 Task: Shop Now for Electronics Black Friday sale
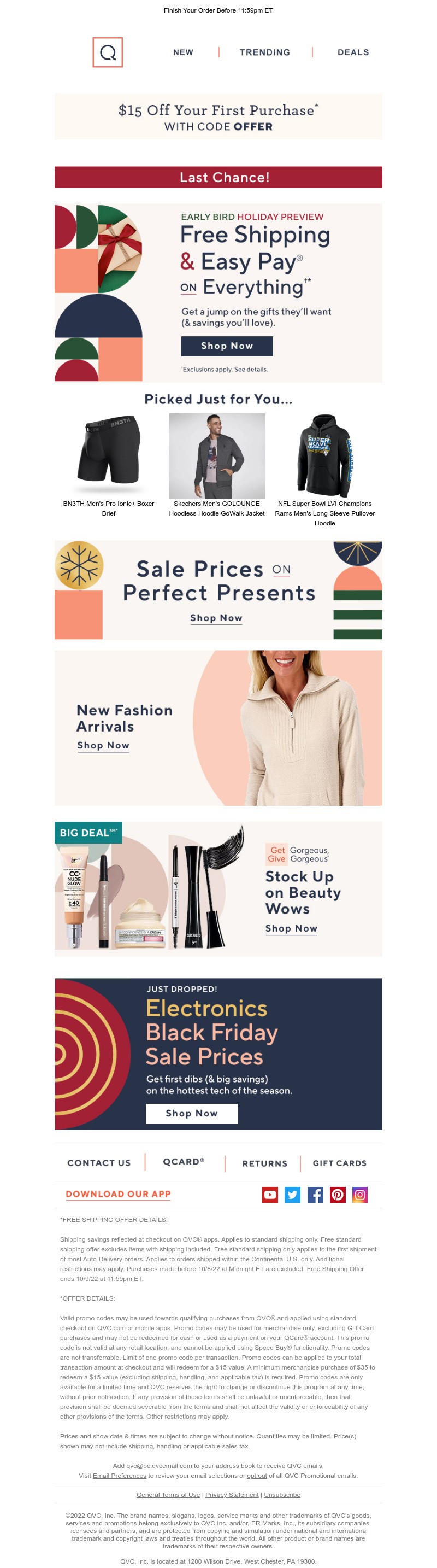tap(191, 1113)
